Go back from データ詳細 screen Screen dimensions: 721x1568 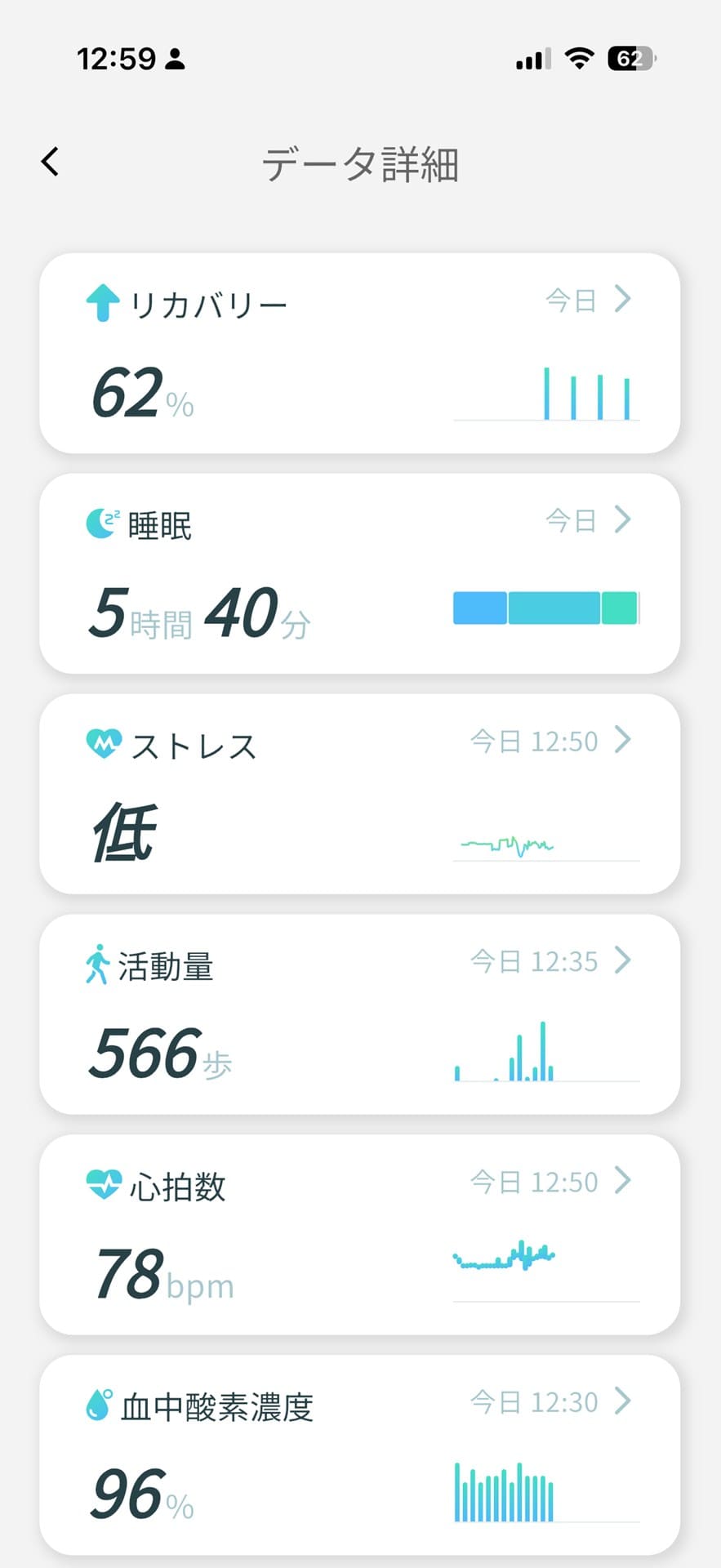(51, 162)
